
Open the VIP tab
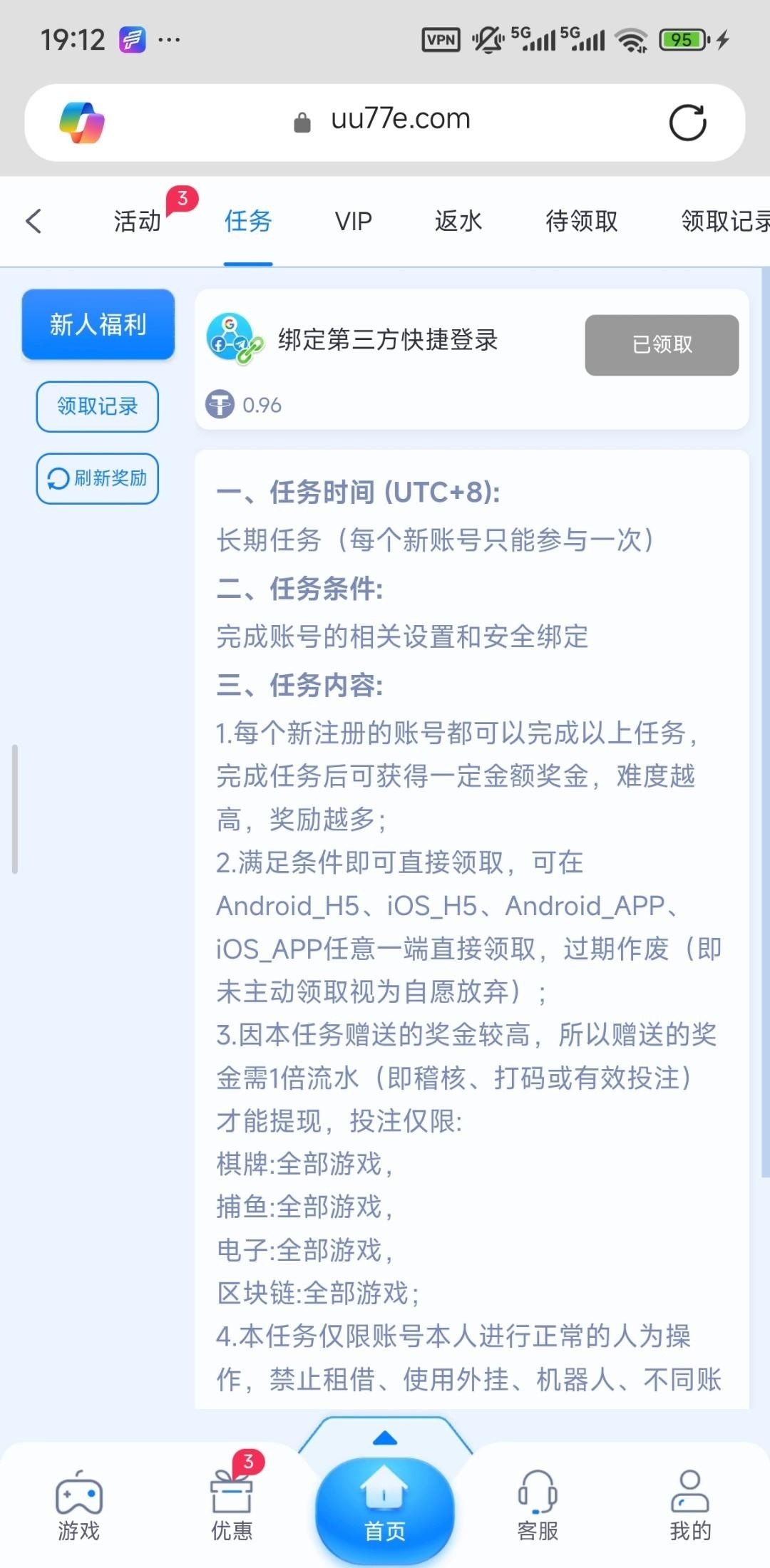(354, 221)
